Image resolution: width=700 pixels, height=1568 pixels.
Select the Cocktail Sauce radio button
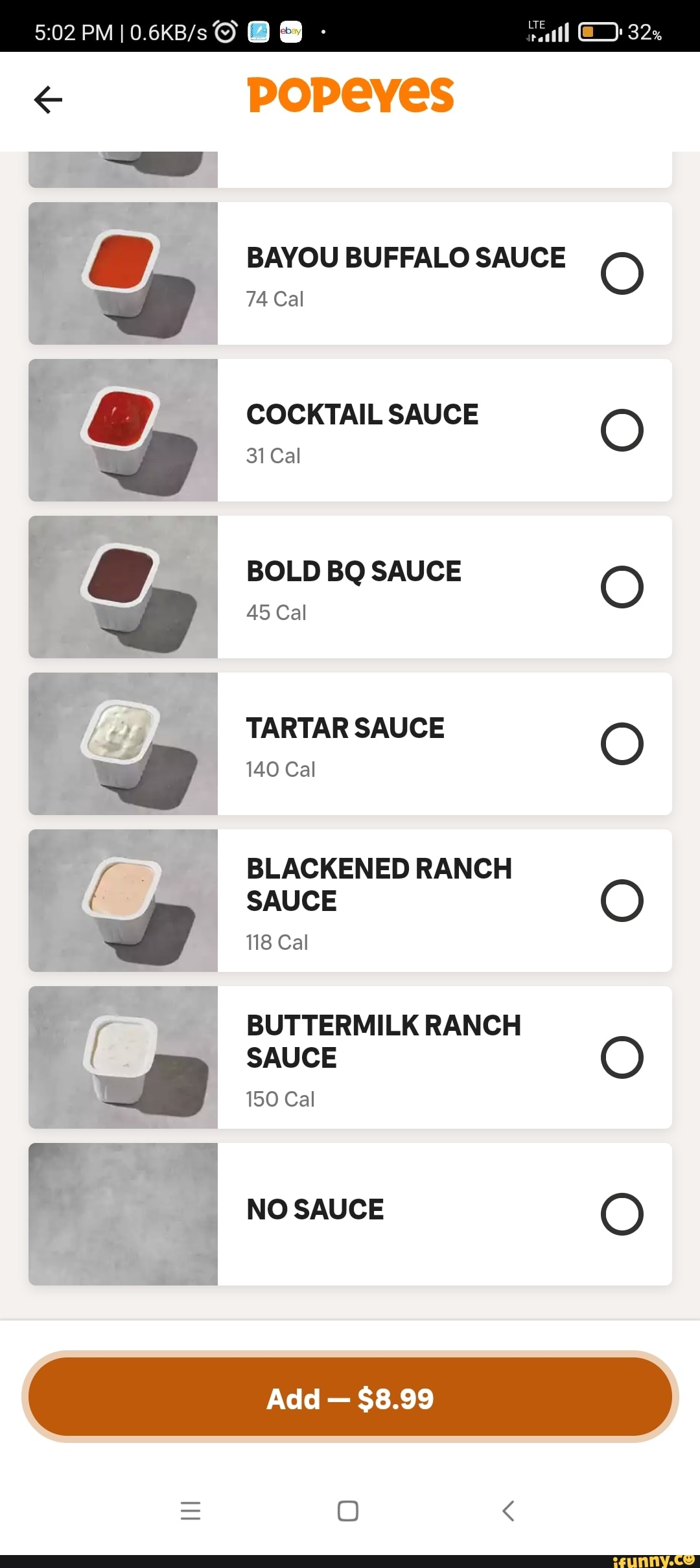coord(622,429)
